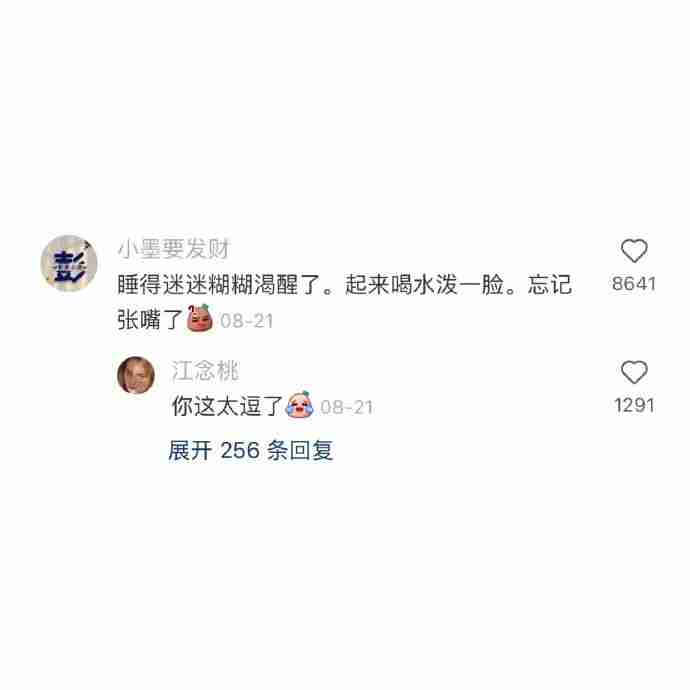The width and height of the screenshot is (690, 690).
Task: Like 江念桃's reply
Action: [634, 373]
